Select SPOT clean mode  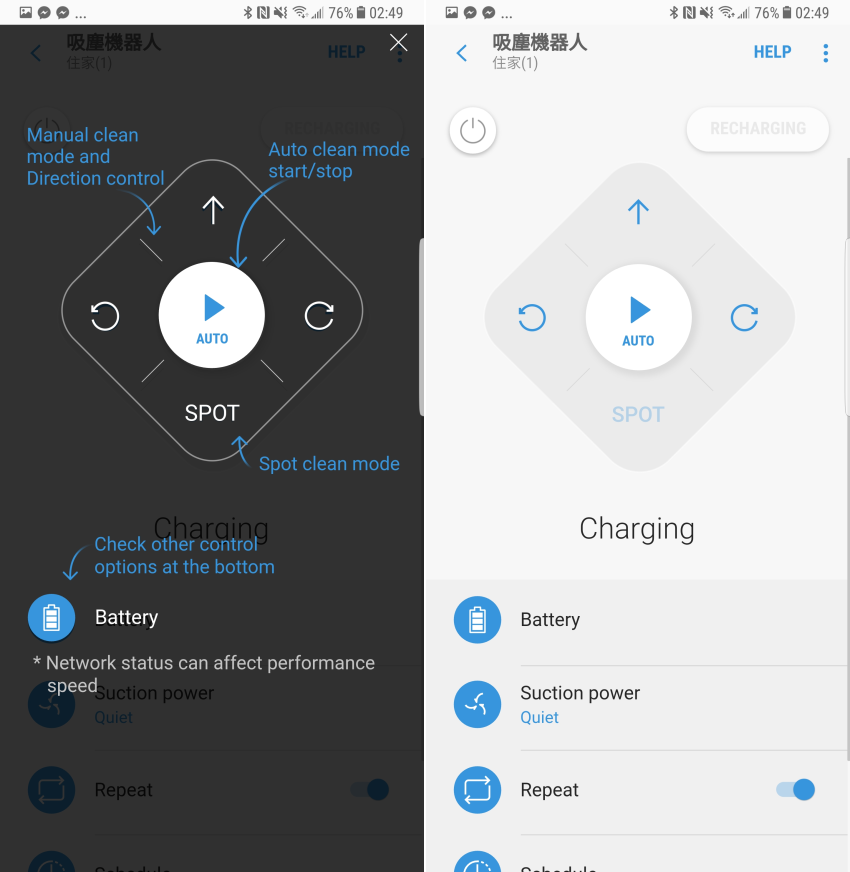(638, 414)
